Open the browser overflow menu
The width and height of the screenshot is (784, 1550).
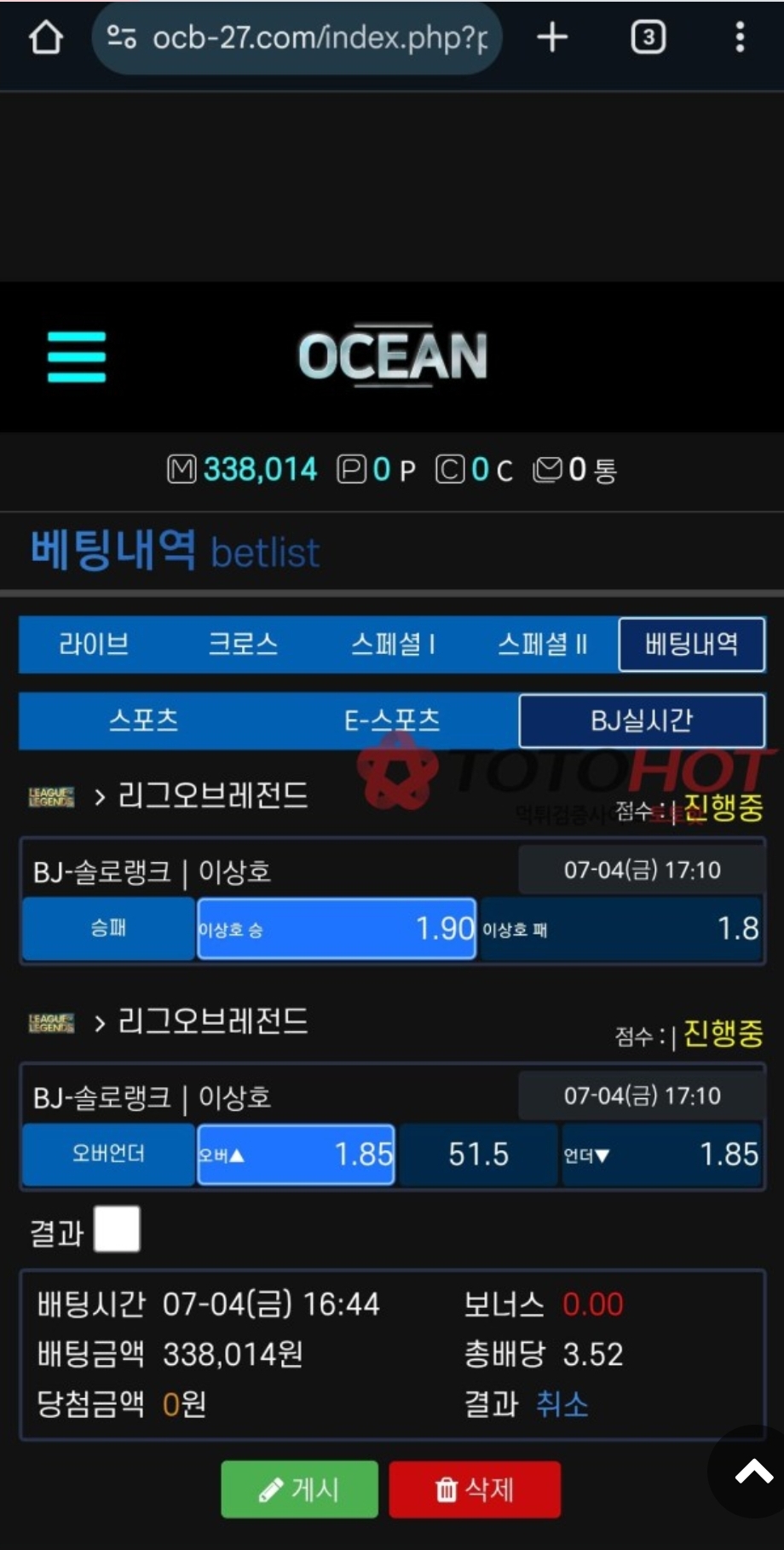tap(740, 38)
